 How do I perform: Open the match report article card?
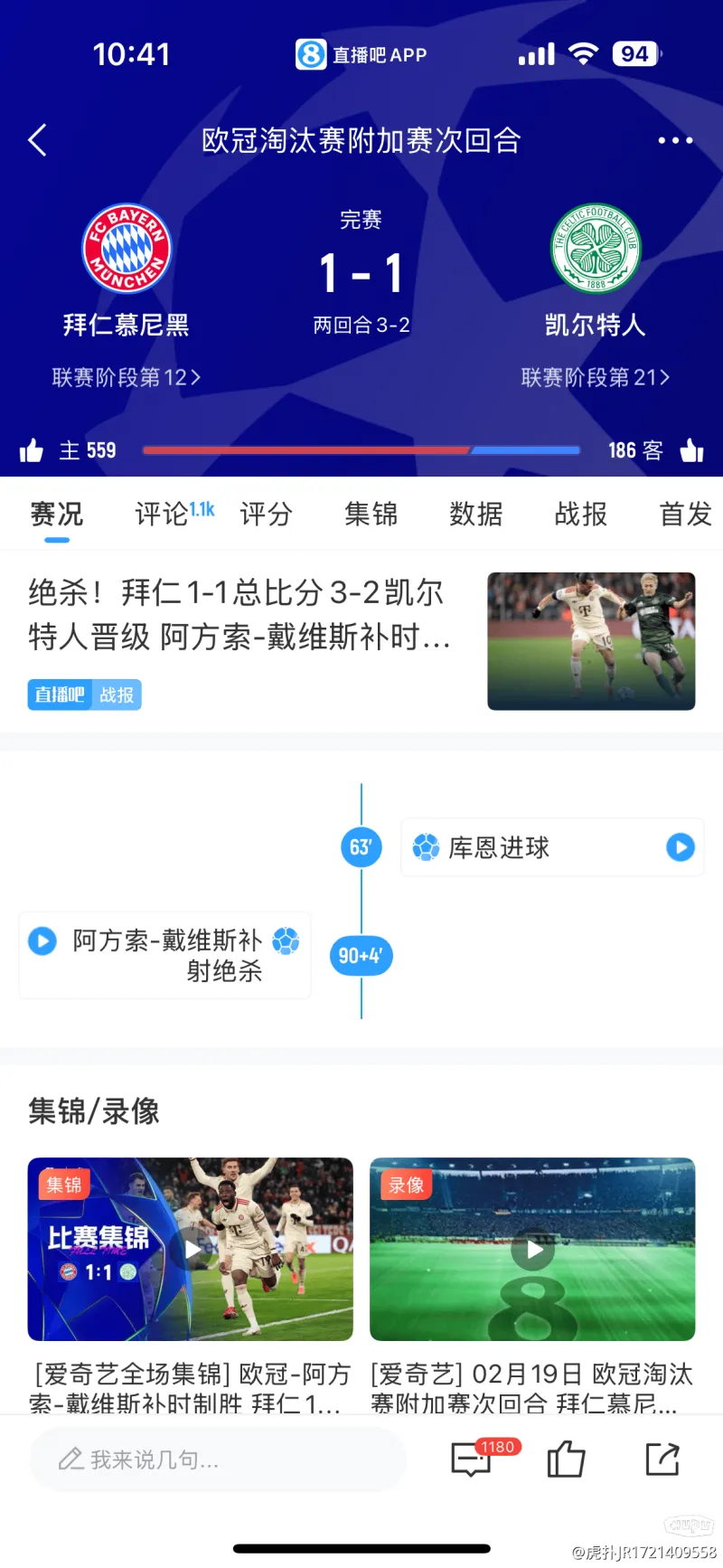[361, 640]
